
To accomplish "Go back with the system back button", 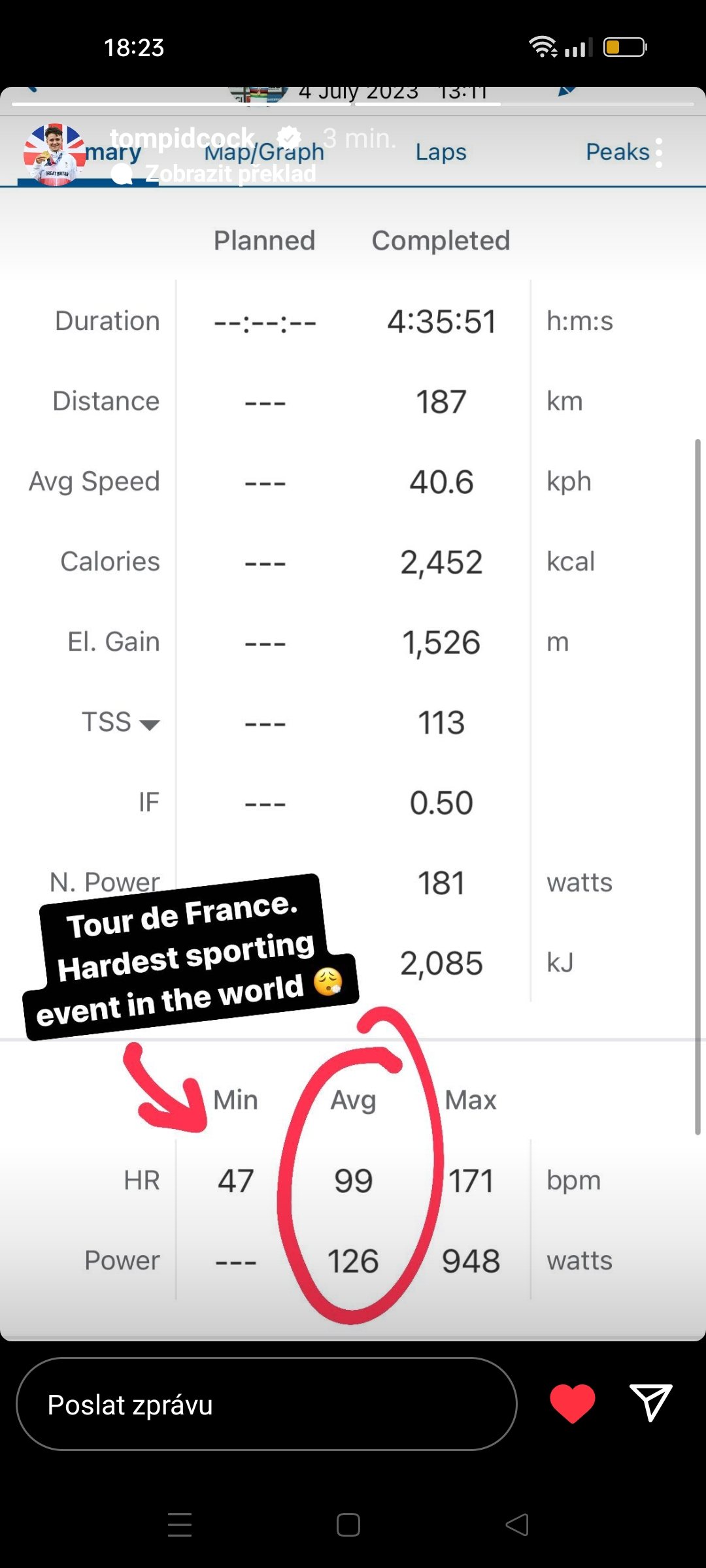I will coord(517,1525).
